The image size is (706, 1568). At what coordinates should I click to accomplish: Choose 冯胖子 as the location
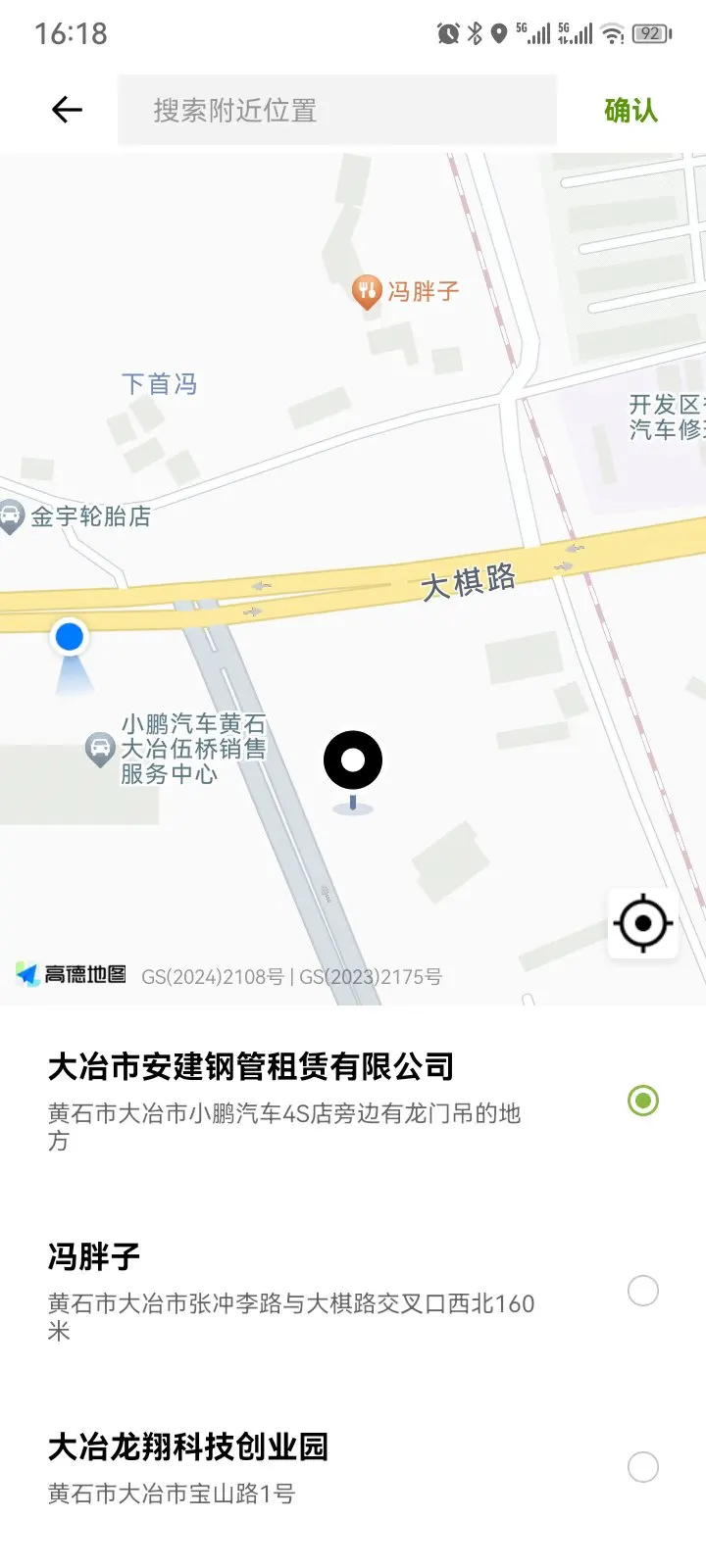point(643,1291)
